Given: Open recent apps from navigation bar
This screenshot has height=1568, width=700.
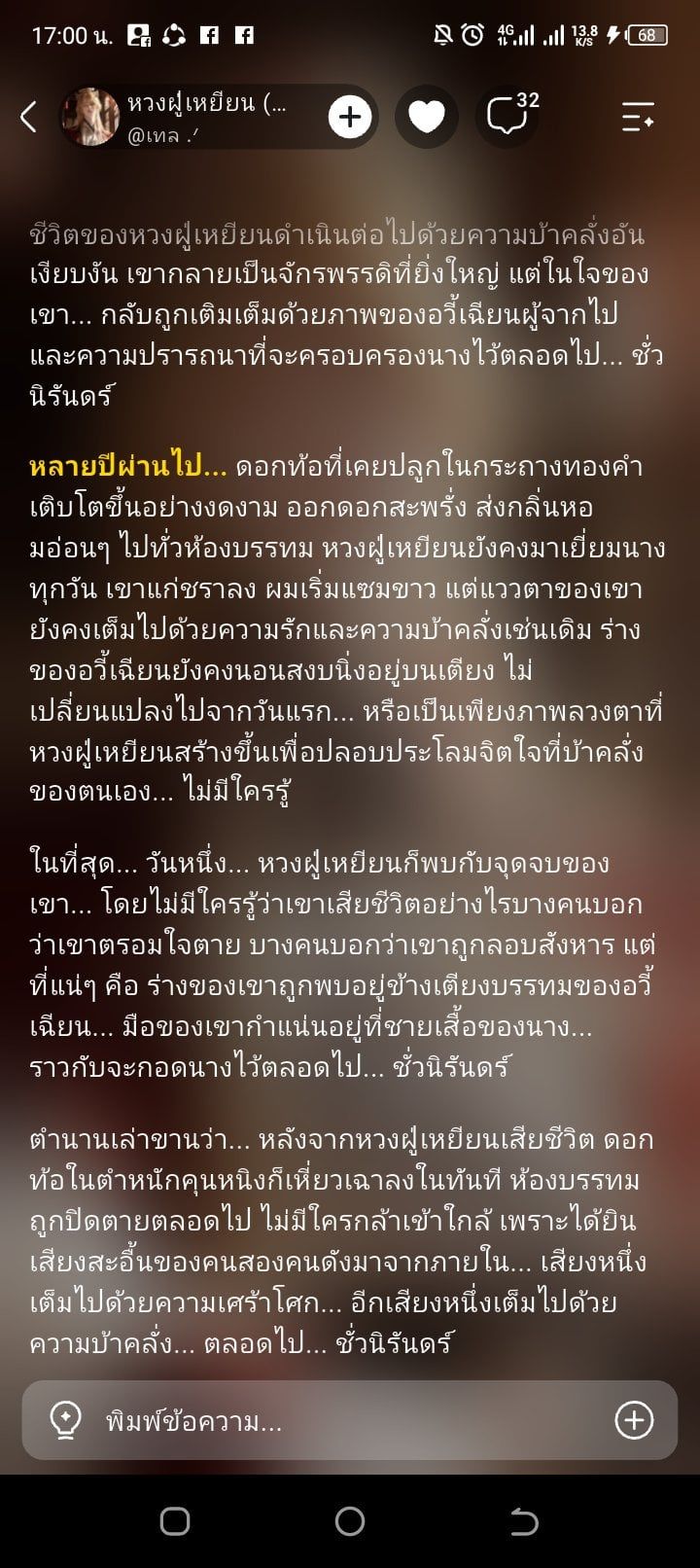Looking at the screenshot, I should [175, 1521].
